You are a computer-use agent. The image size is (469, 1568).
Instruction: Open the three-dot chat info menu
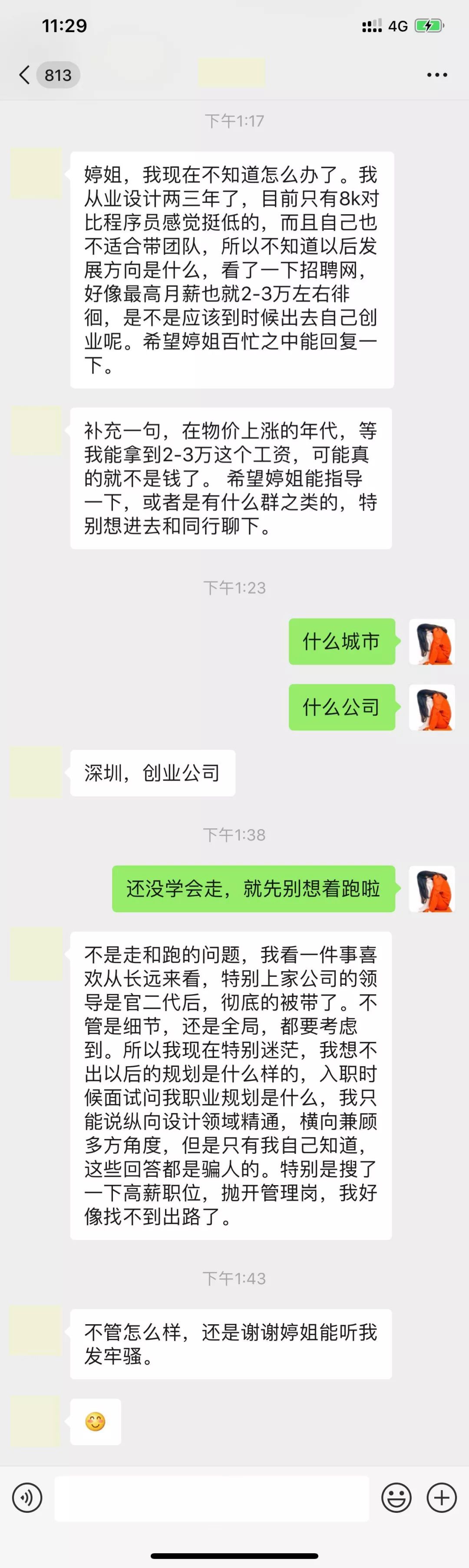(x=437, y=75)
